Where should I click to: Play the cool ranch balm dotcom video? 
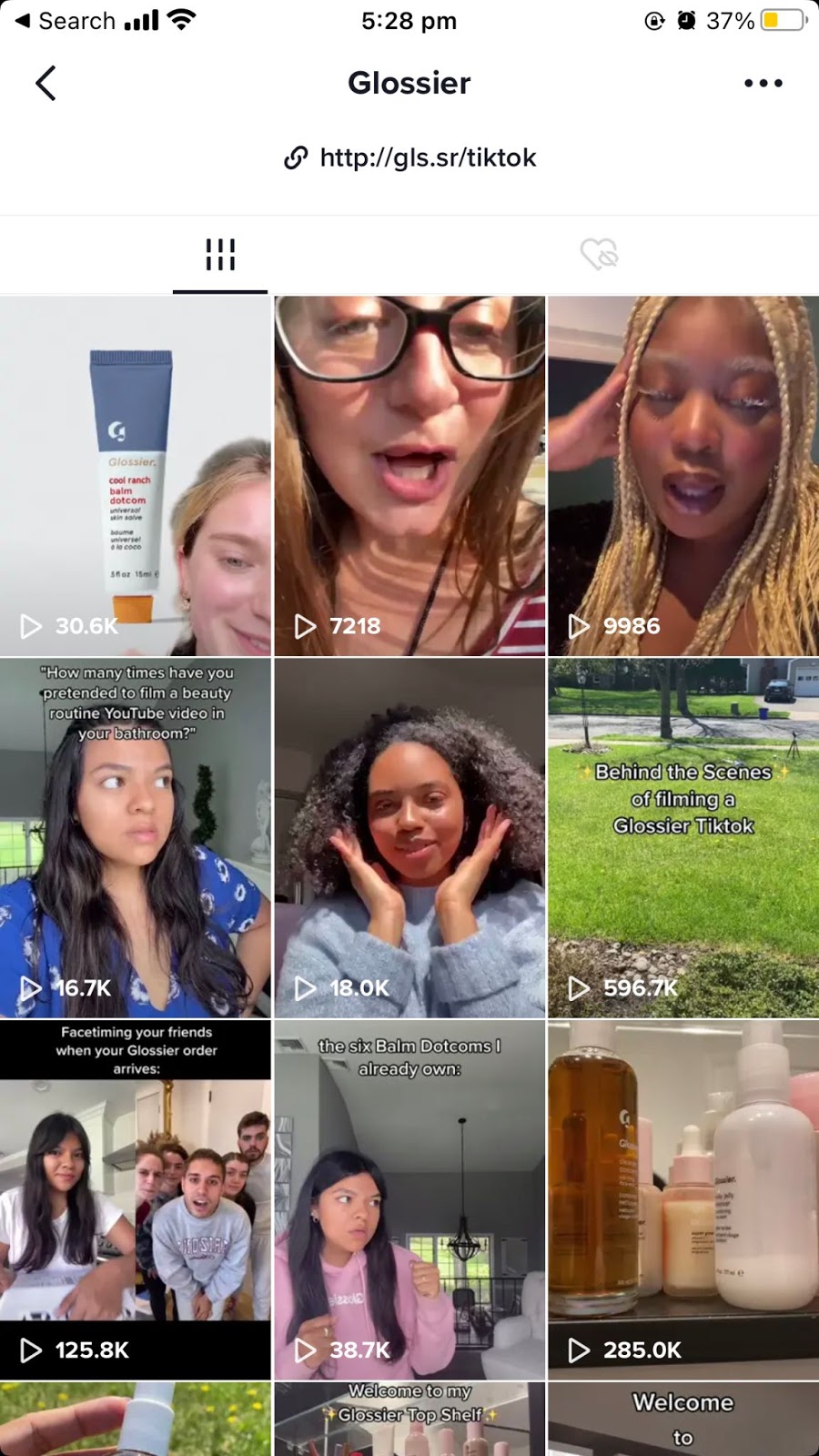(136, 475)
